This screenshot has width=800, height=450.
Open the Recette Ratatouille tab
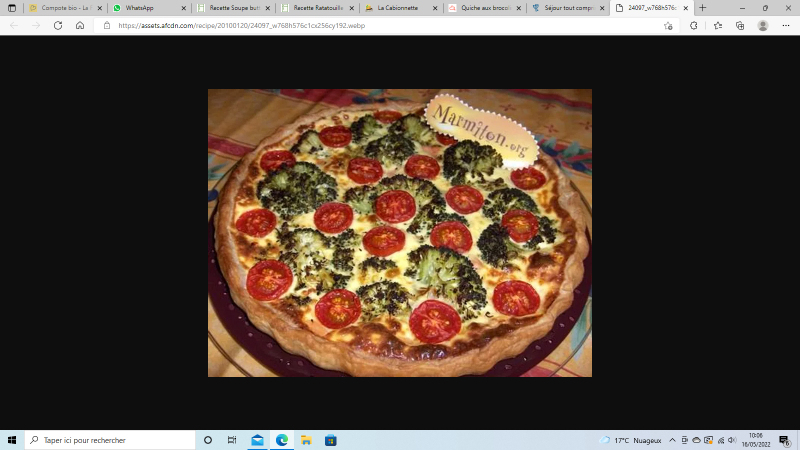[x=316, y=8]
